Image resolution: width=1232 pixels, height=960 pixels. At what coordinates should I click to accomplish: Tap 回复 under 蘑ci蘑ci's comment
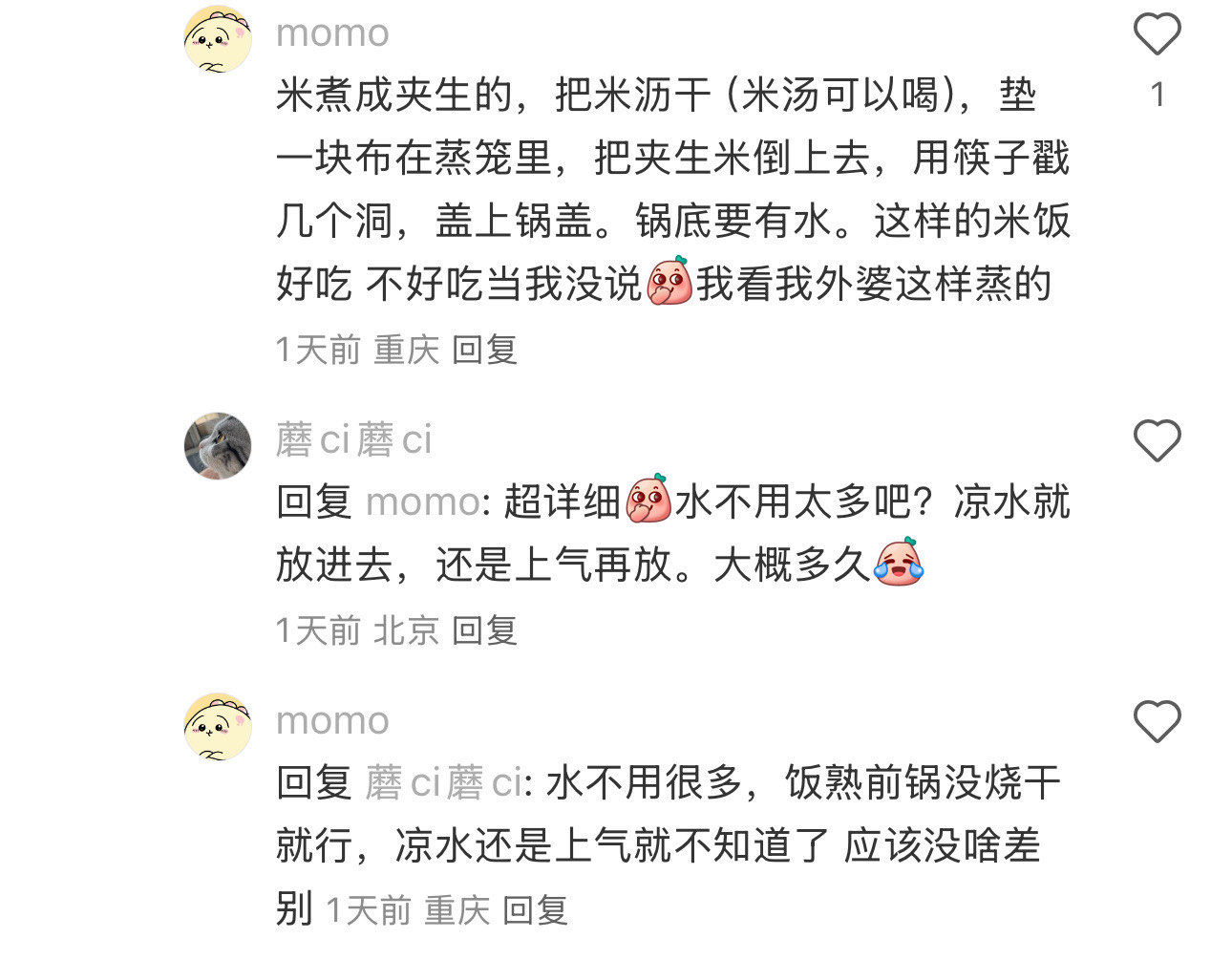pyautogui.click(x=484, y=630)
